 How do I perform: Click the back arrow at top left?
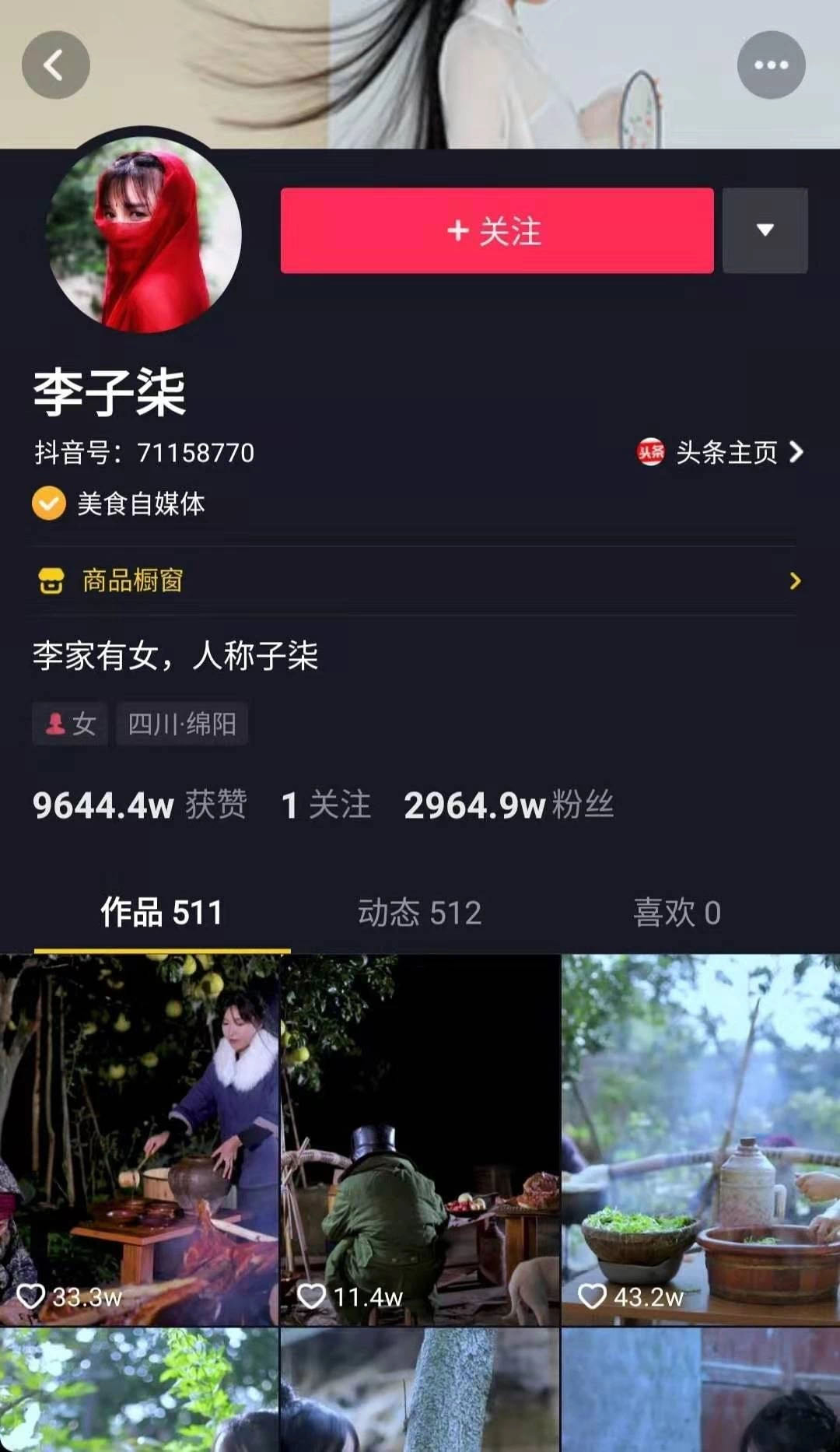54,65
